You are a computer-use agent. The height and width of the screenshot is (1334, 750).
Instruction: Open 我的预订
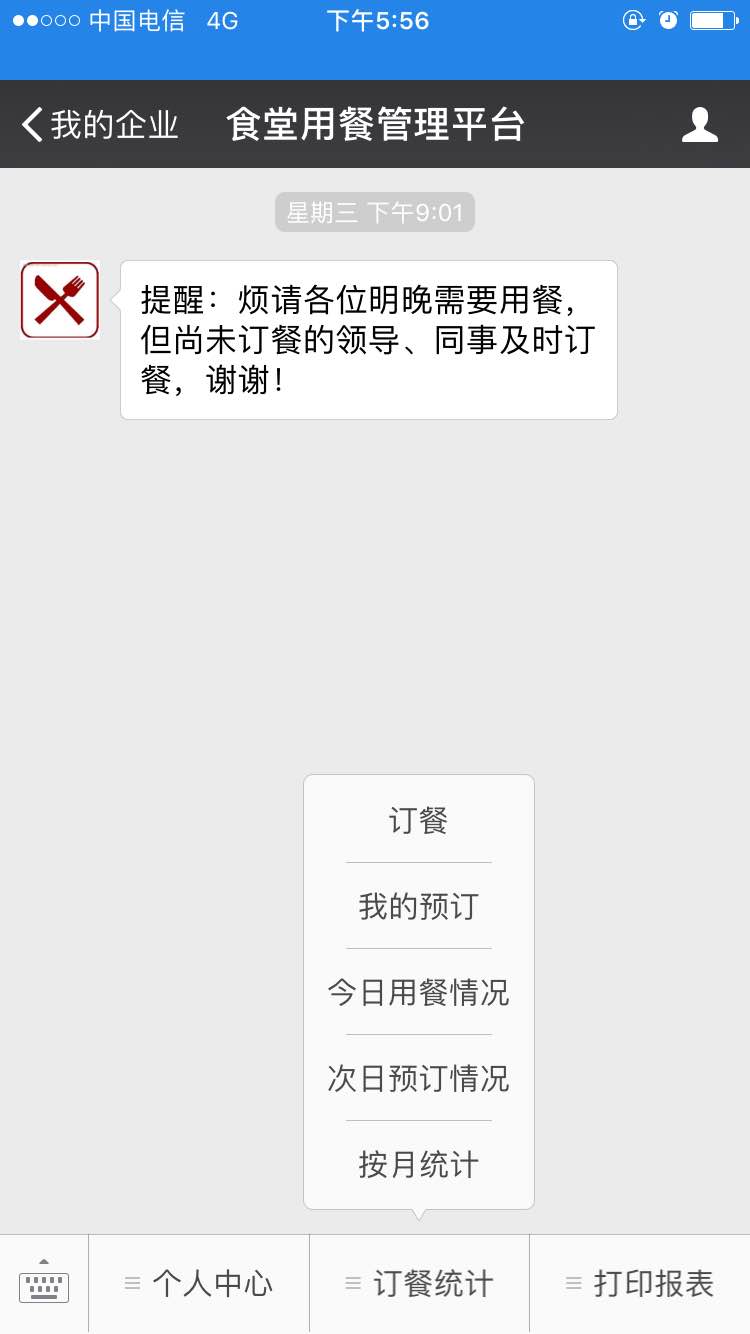point(419,906)
